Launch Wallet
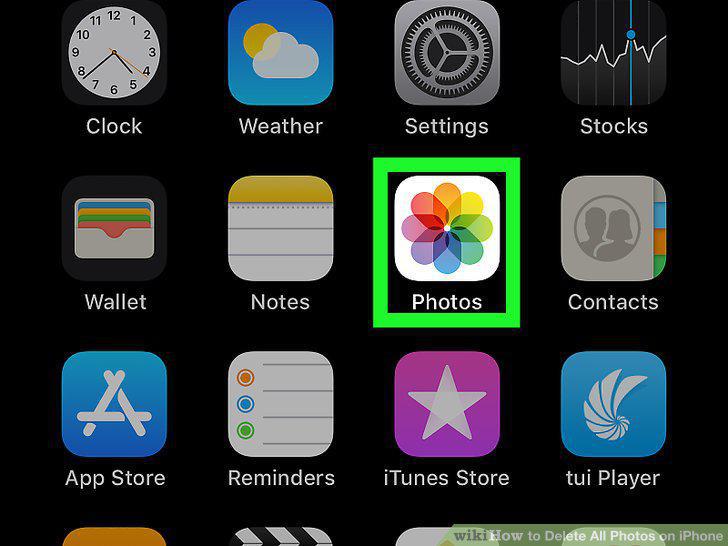The height and width of the screenshot is (546, 728). click(114, 228)
